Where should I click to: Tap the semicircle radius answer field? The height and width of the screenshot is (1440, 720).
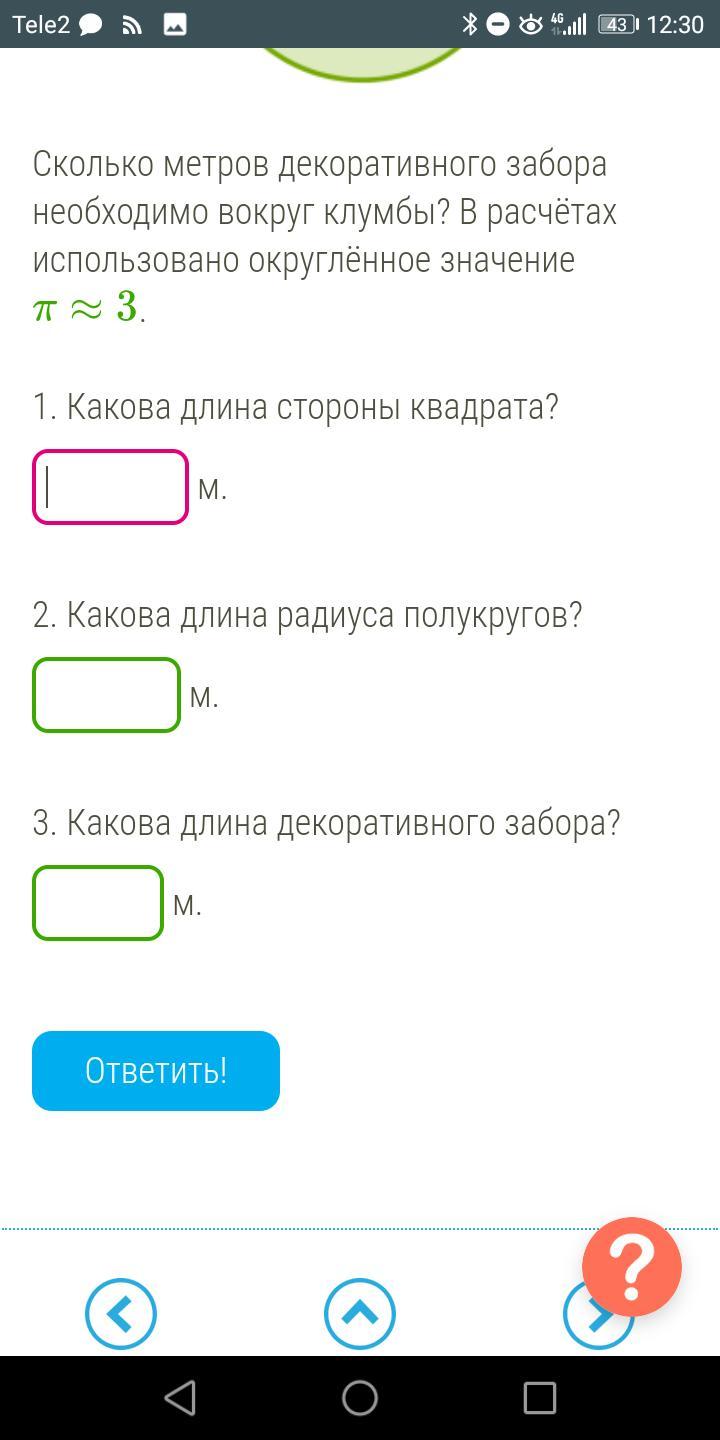[x=107, y=695]
